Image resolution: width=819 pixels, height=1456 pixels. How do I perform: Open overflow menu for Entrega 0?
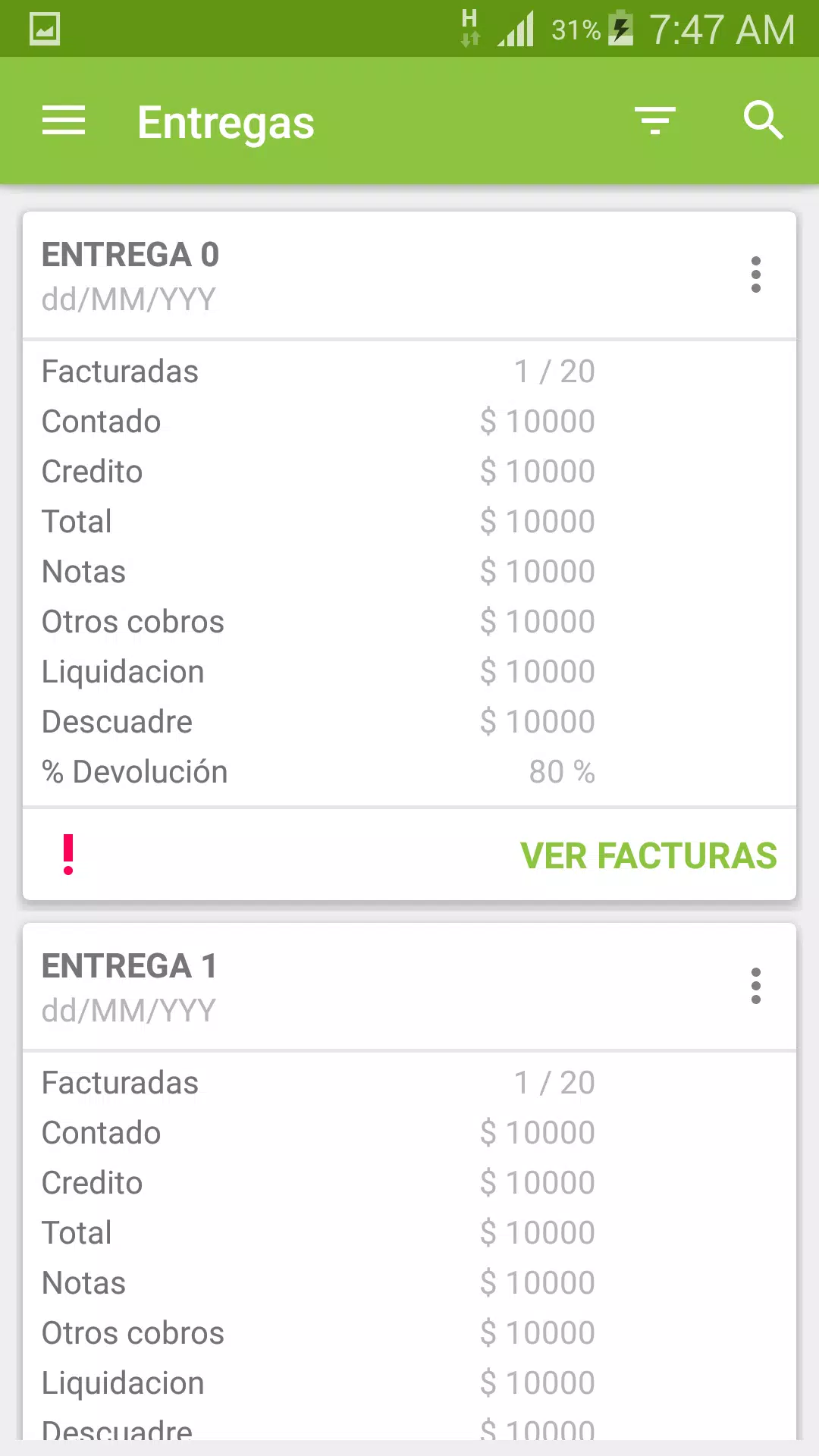(x=755, y=275)
